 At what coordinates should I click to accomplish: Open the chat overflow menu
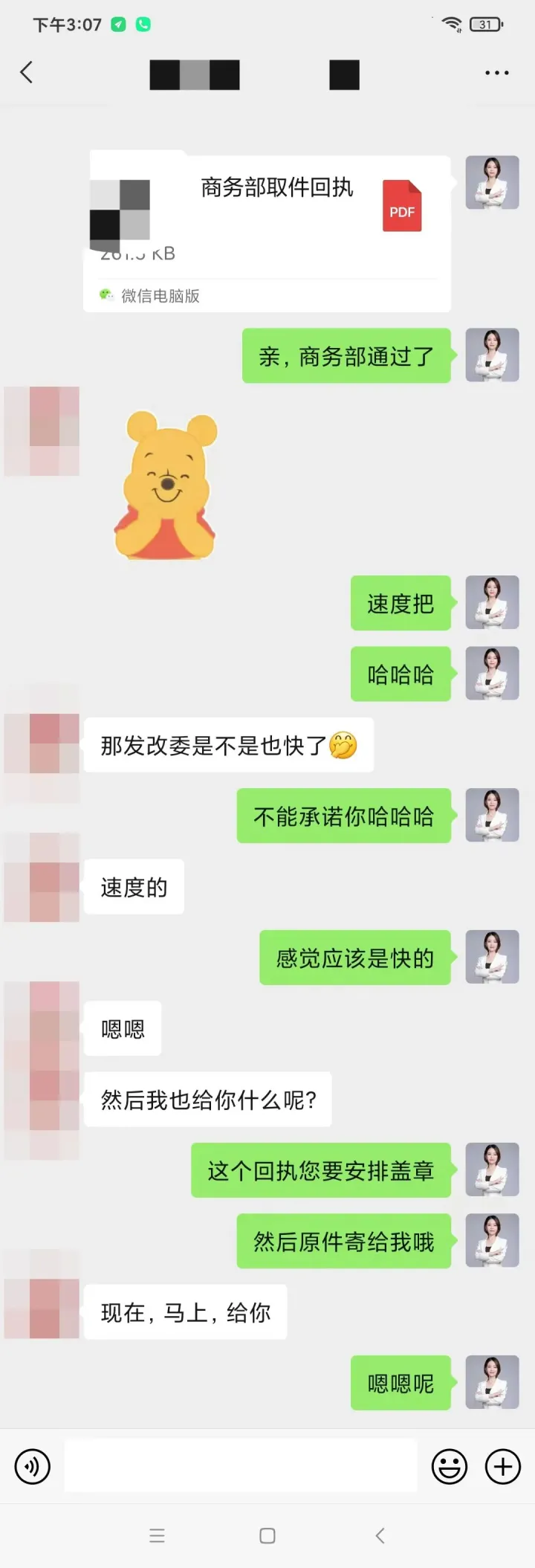496,73
